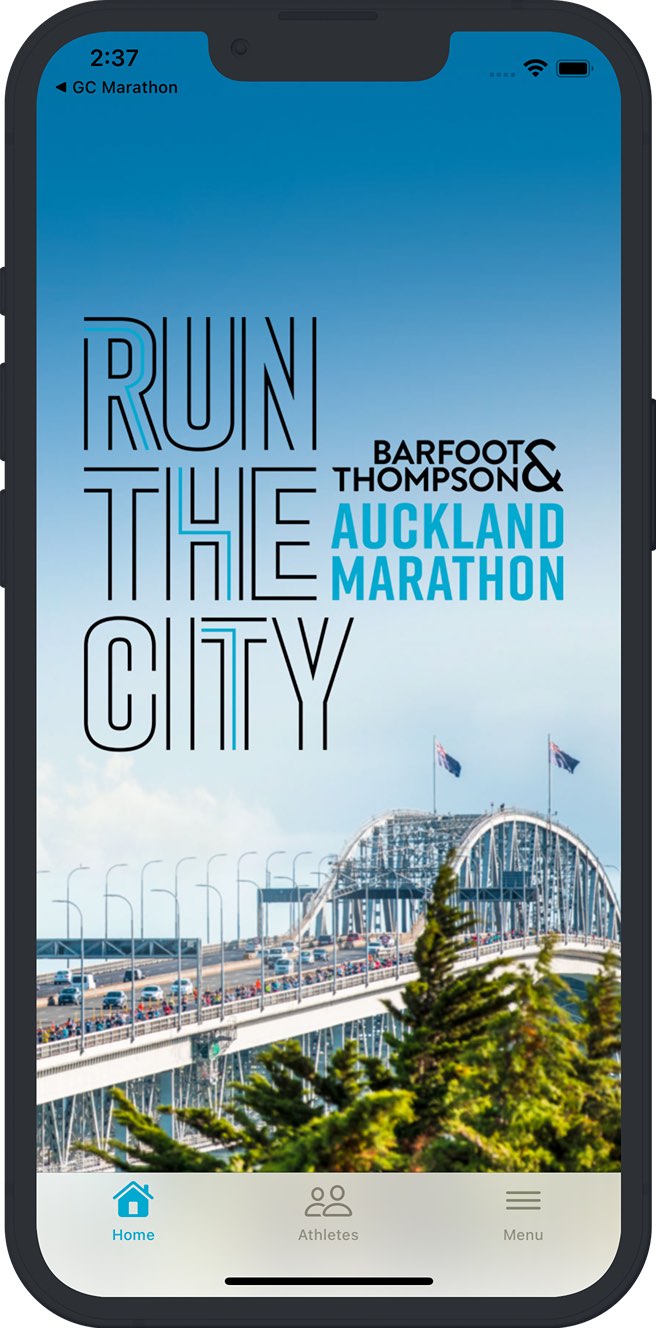Switch to the Athletes tab
656x1328 pixels.
[328, 1213]
